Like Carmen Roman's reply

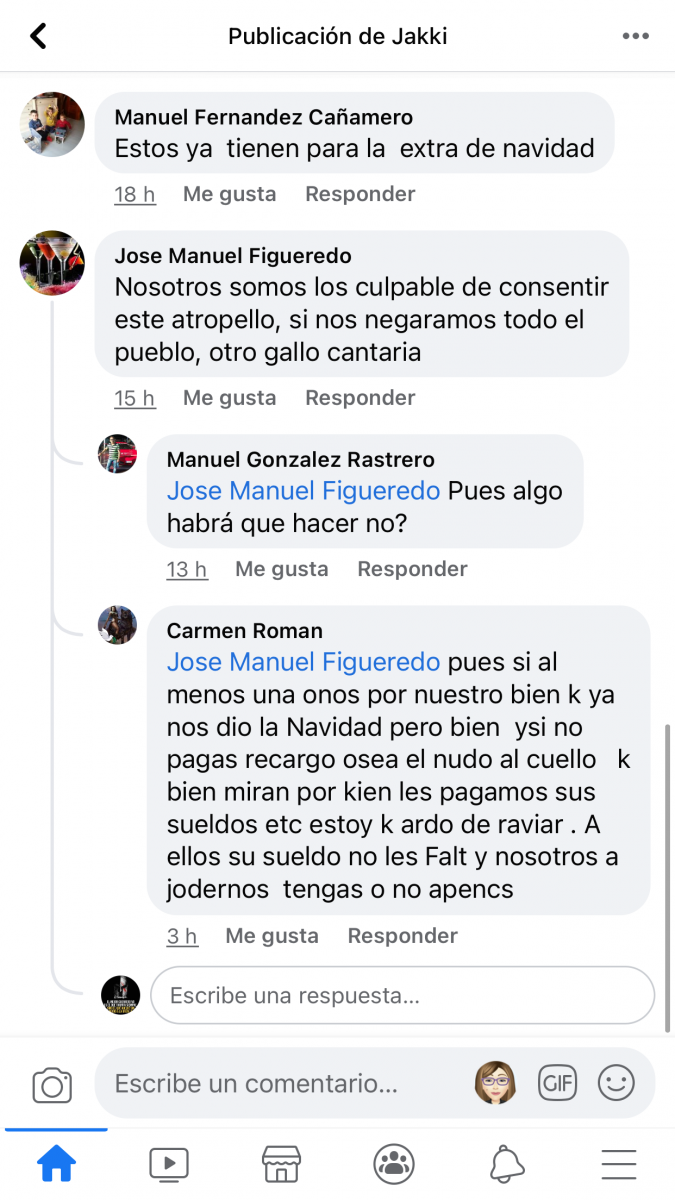coord(271,936)
